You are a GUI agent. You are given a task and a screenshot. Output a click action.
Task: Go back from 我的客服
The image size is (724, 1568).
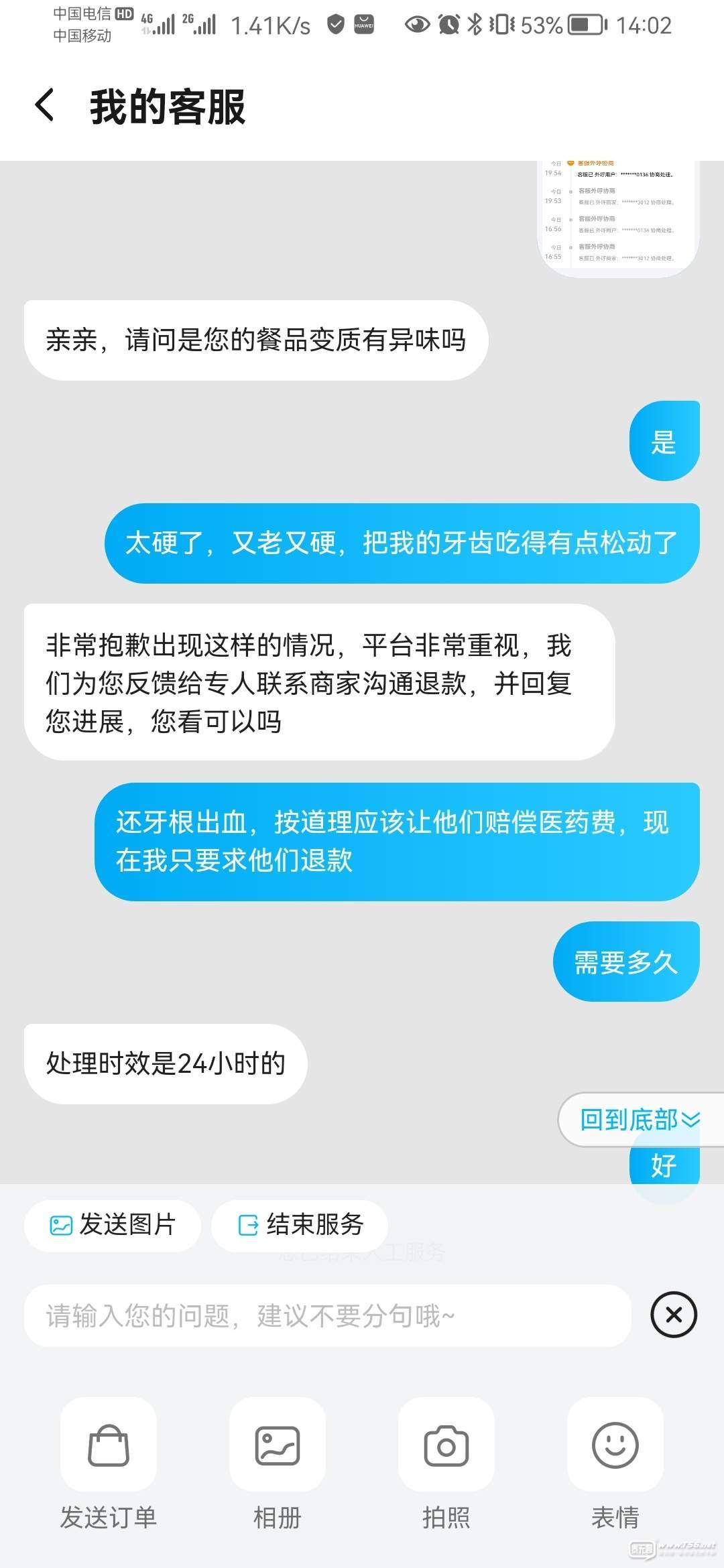(x=45, y=106)
